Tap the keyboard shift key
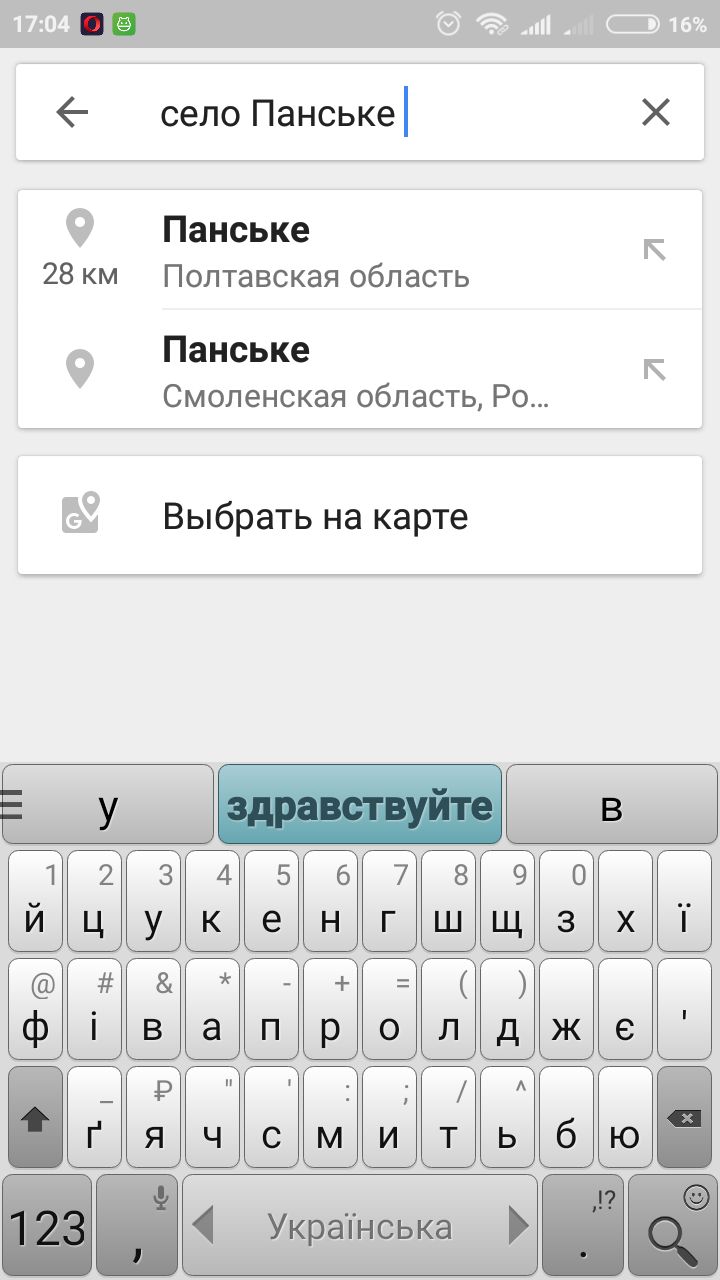The height and width of the screenshot is (1280, 720). click(35, 1118)
